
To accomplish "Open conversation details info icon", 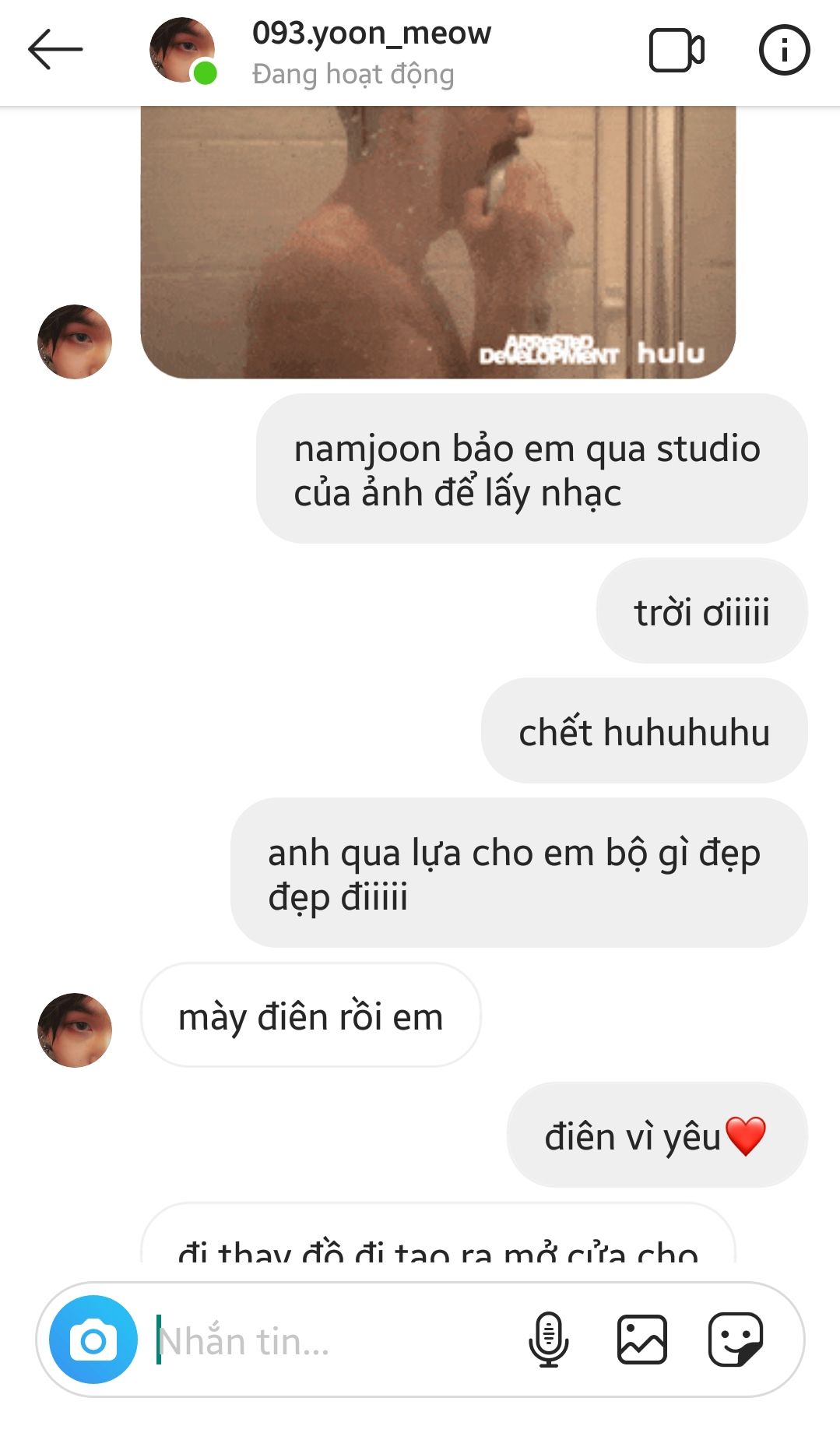I will tap(784, 51).
